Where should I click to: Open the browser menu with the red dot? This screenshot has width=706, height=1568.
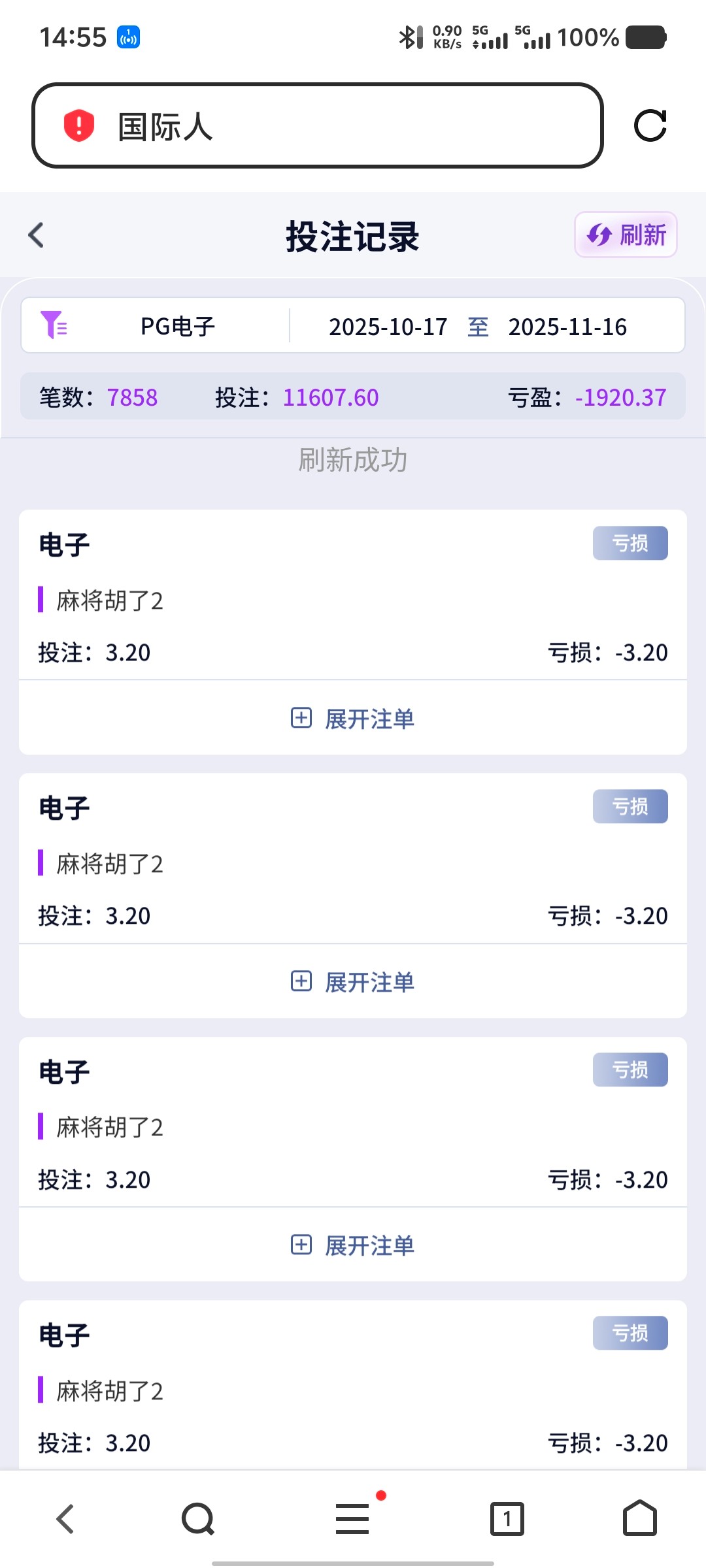click(x=352, y=1518)
